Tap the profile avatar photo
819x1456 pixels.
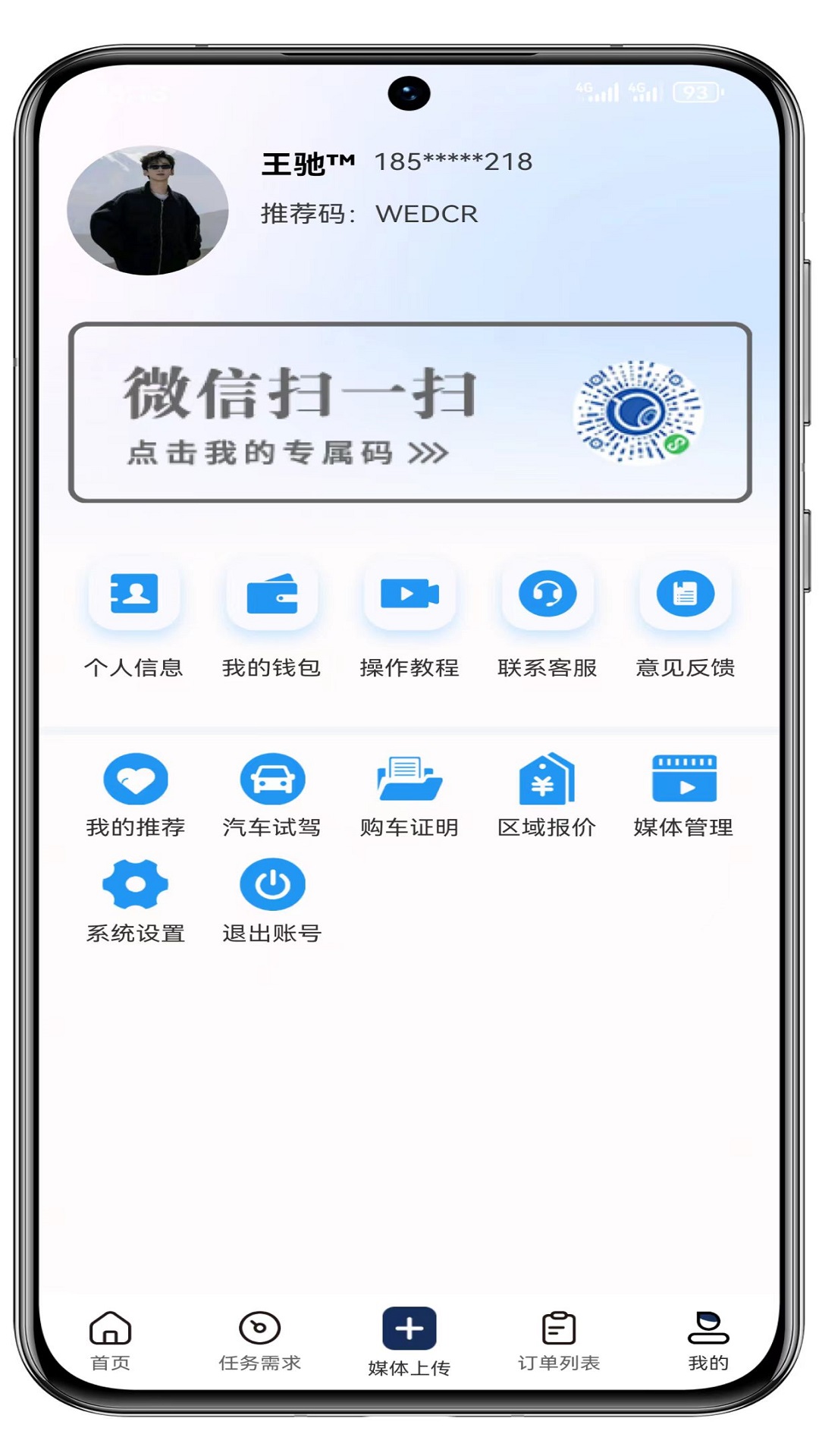pyautogui.click(x=148, y=211)
